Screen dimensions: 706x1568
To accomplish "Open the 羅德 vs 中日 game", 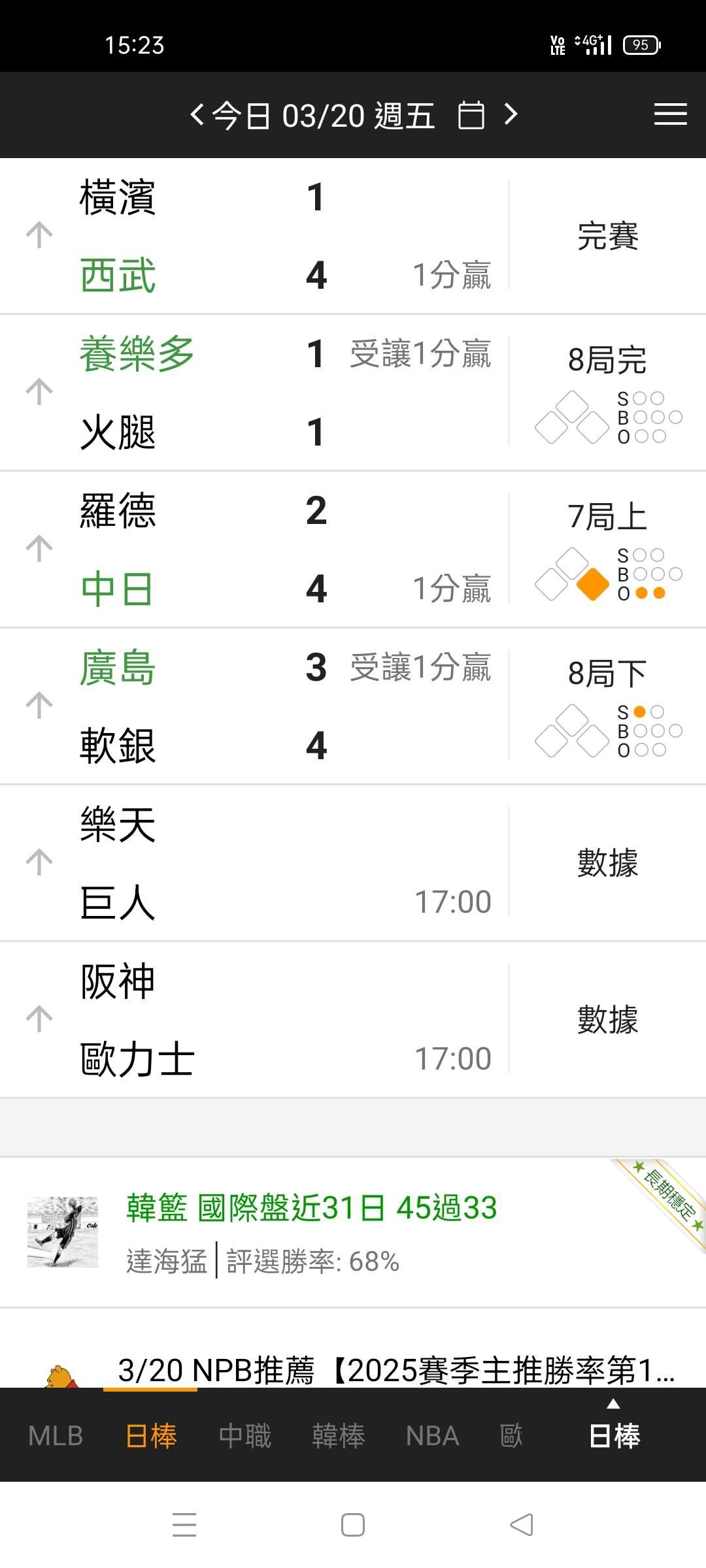I will coord(261,549).
